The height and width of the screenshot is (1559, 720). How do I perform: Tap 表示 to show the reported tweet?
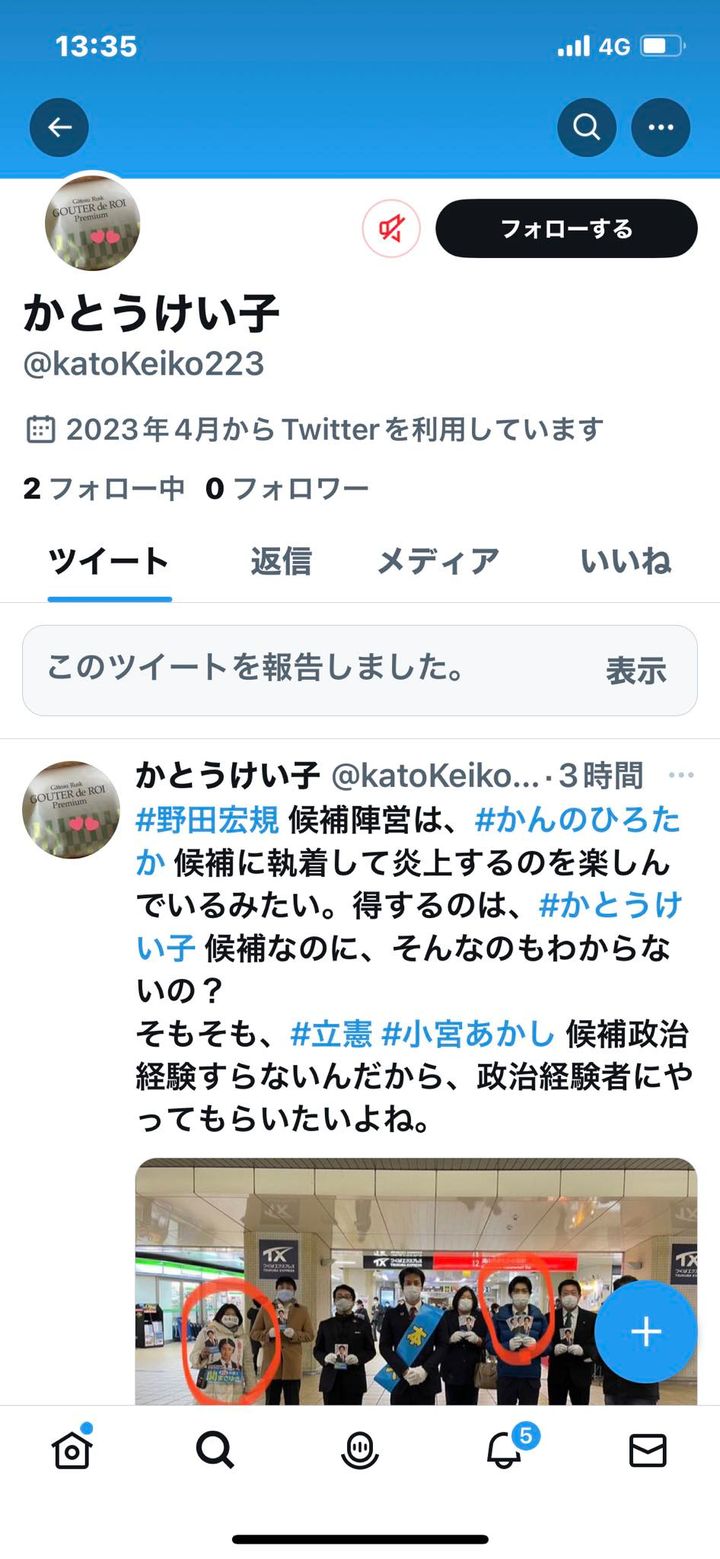pos(636,671)
